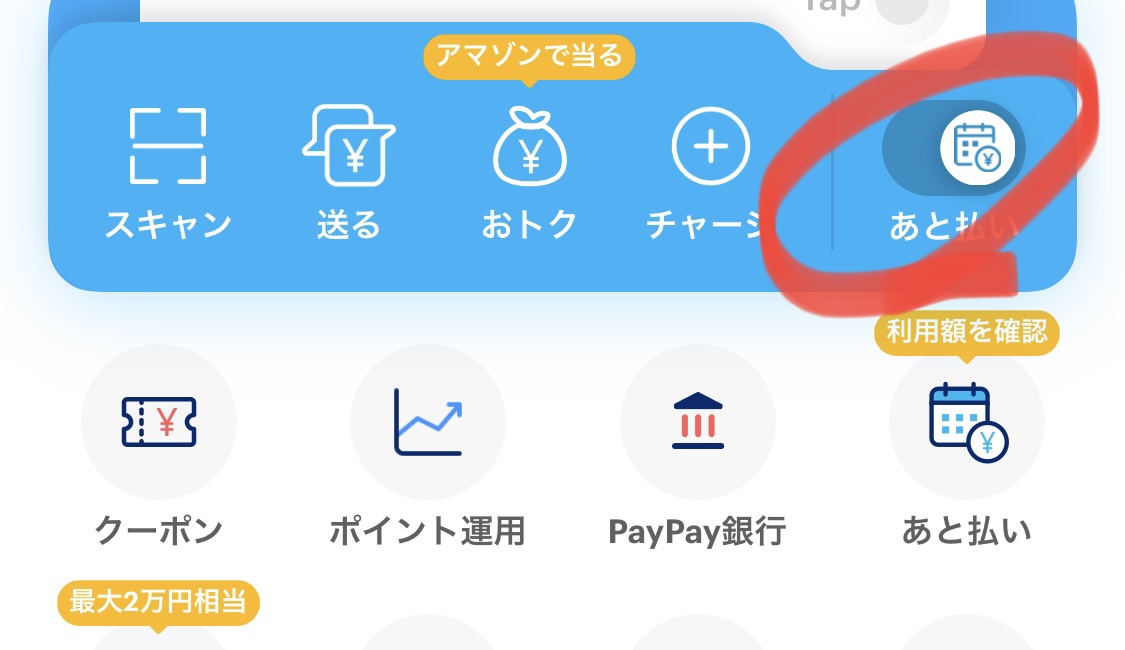Open あと払い with 利用額を確認 badge
The width and height of the screenshot is (1125, 650).
pyautogui.click(x=966, y=423)
